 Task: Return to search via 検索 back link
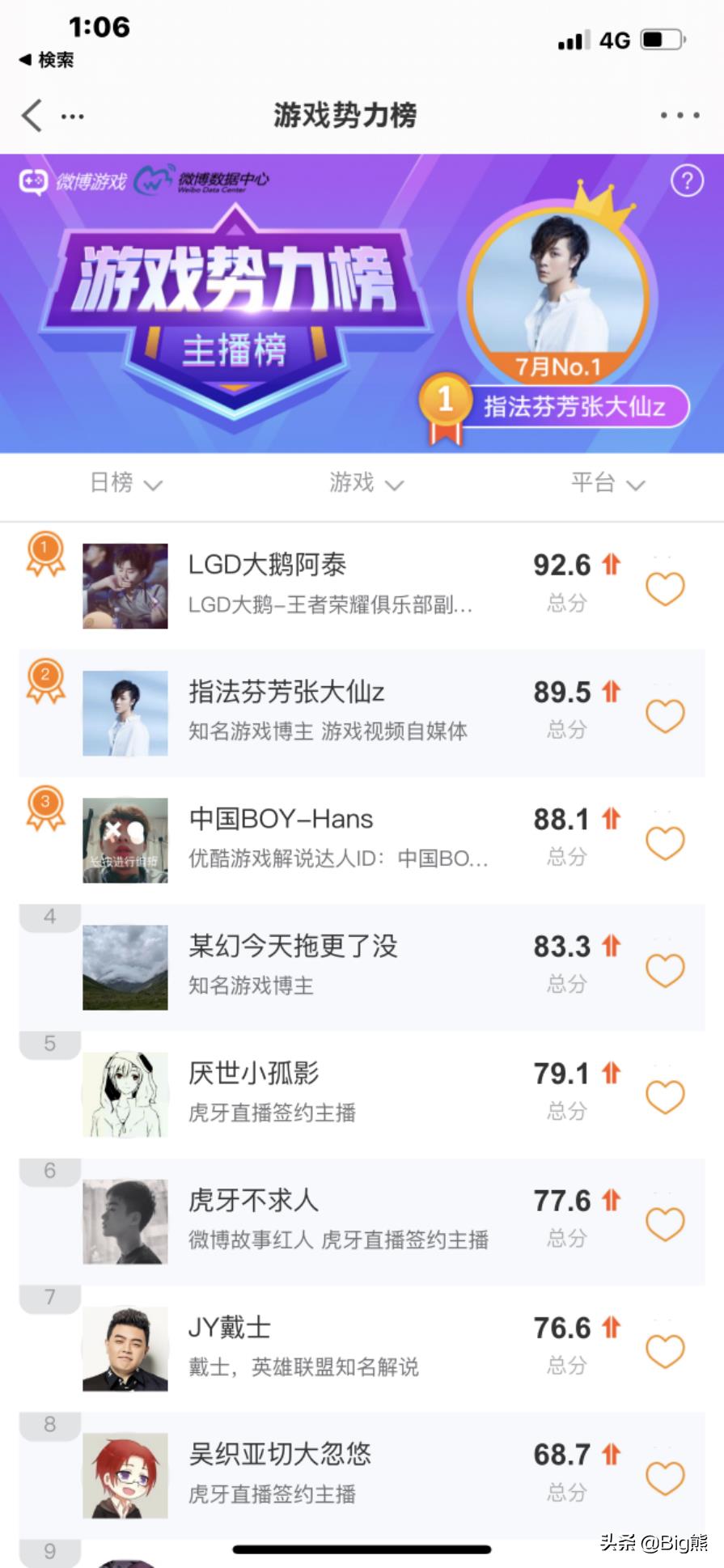(x=47, y=60)
